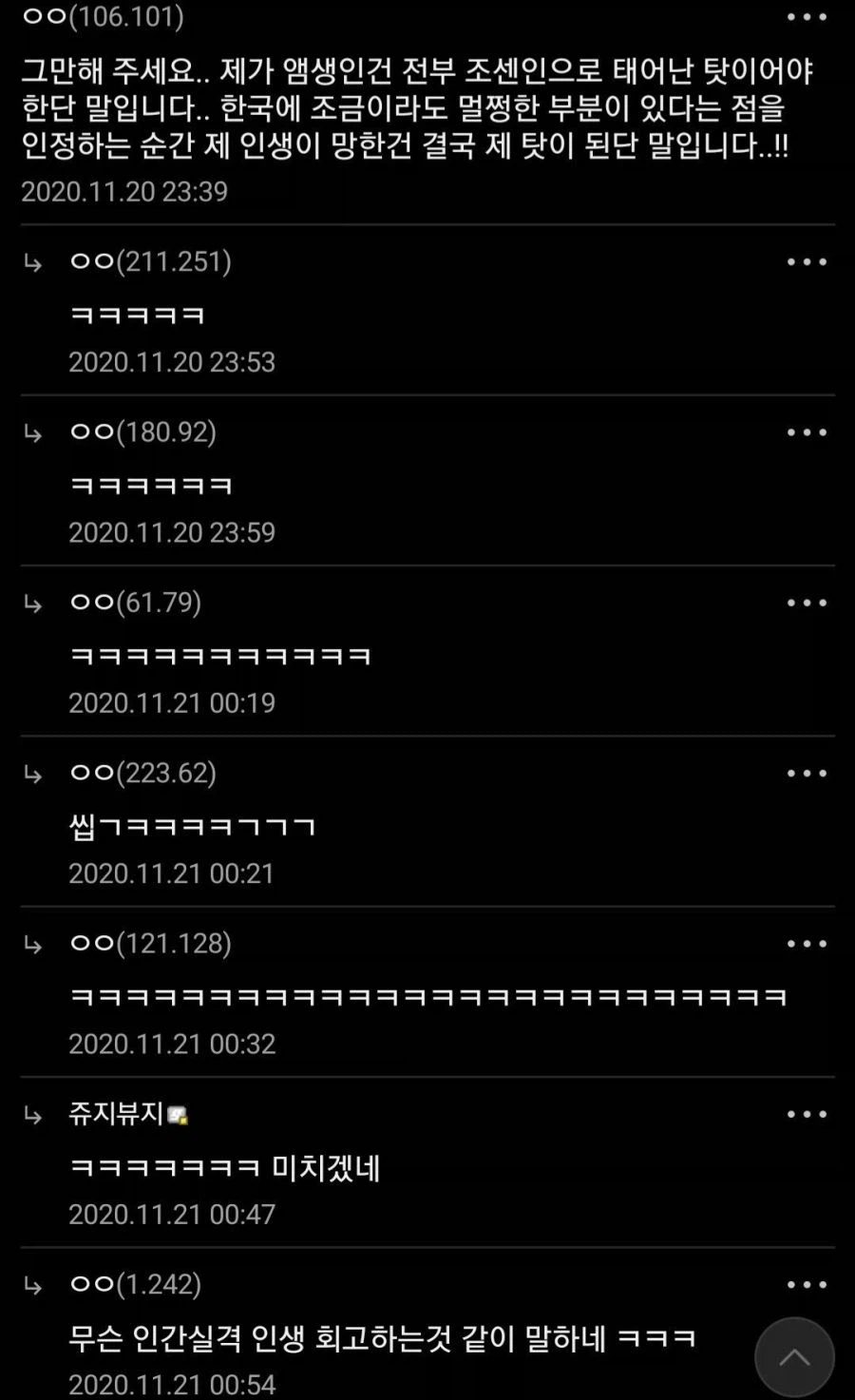The width and height of the screenshot is (855, 1400).
Task: Click the scroll-to-top arrow button
Action: point(793,1353)
